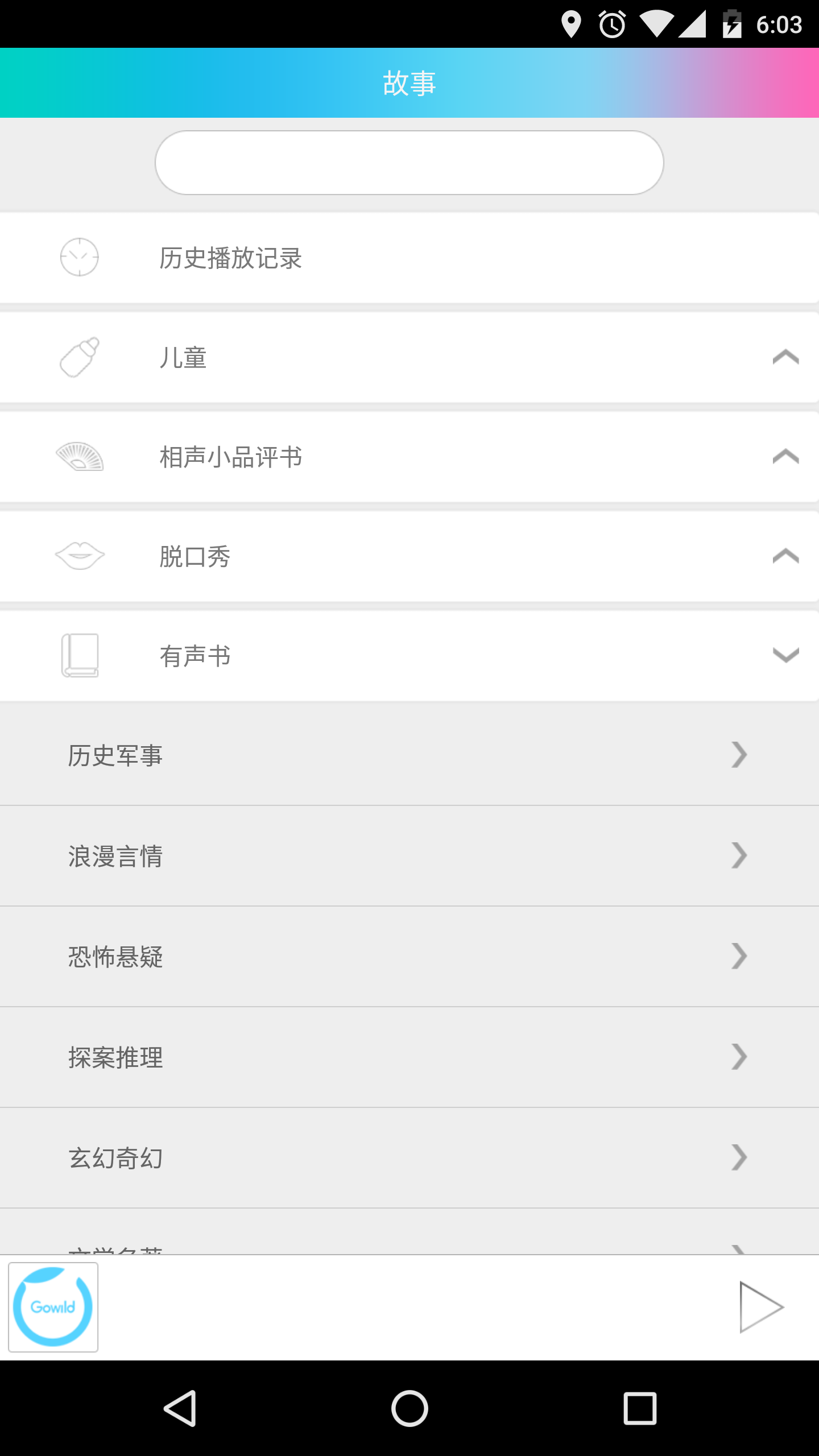The height and width of the screenshot is (1456, 819).
Task: Expand the 脱口秀 category
Action: coord(409,556)
